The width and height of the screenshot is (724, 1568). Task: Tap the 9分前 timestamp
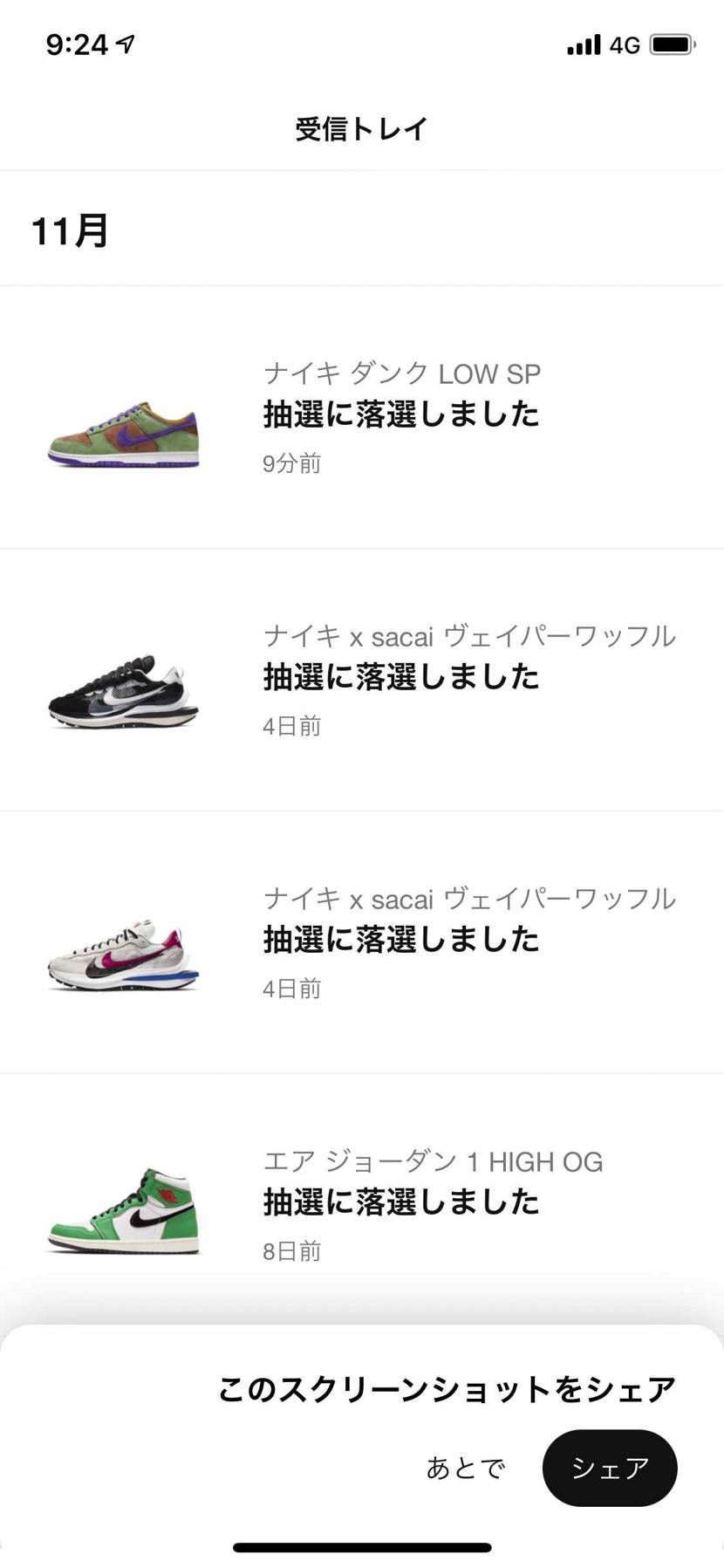[290, 463]
